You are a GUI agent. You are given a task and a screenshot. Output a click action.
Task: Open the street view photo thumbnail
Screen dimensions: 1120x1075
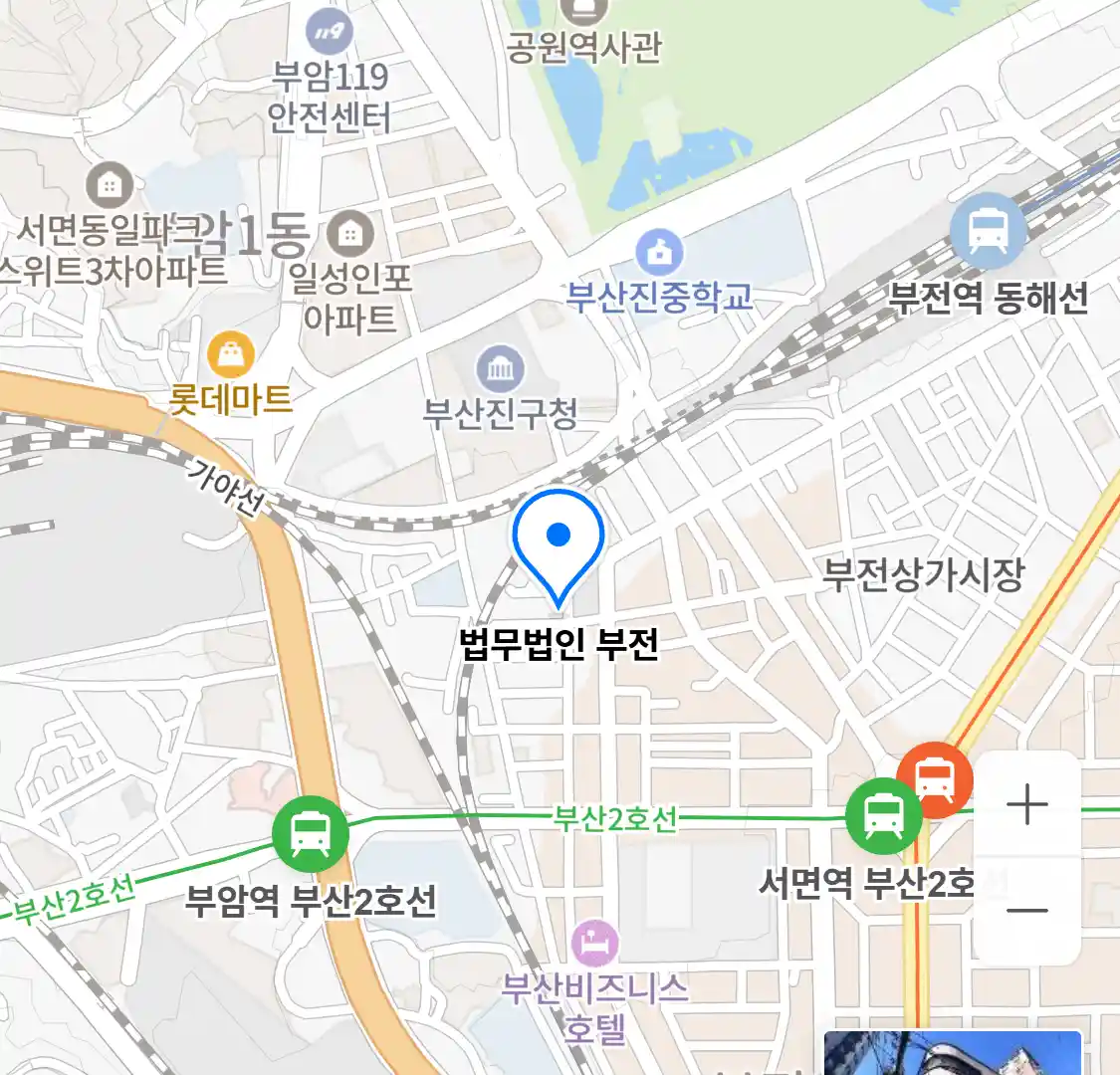pos(953,1053)
